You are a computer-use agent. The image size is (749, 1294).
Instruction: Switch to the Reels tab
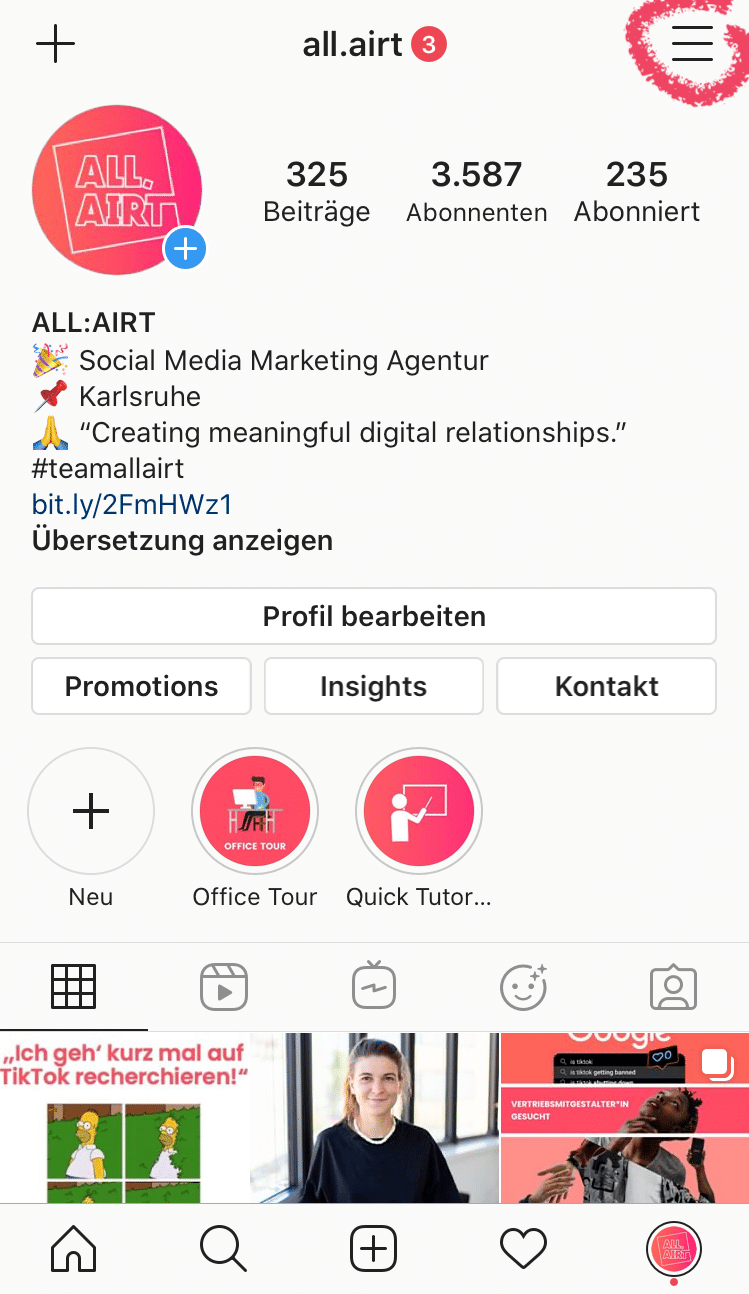(x=223, y=988)
